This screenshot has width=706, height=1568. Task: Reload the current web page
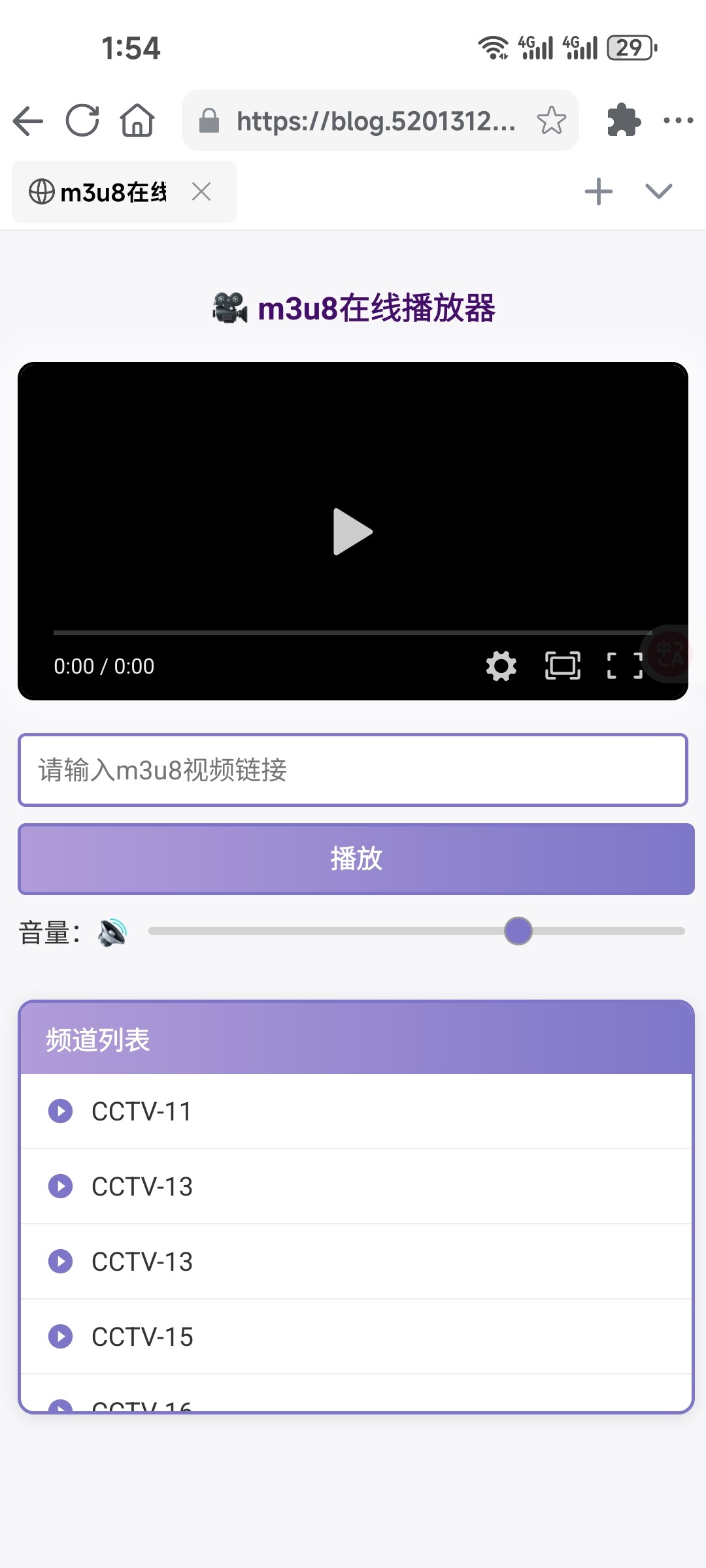82,121
